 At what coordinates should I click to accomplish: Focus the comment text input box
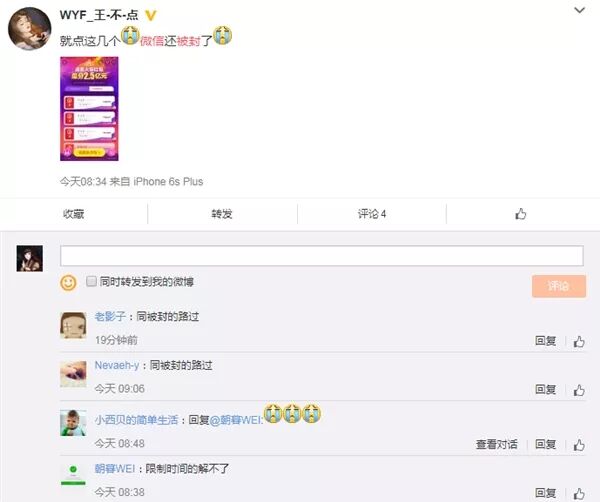tap(321, 255)
